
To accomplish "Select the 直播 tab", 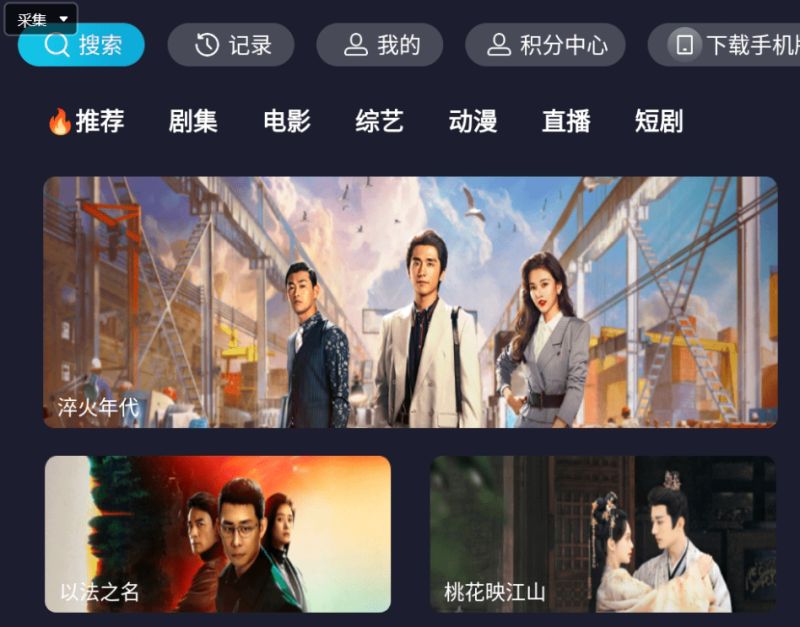I will [566, 122].
